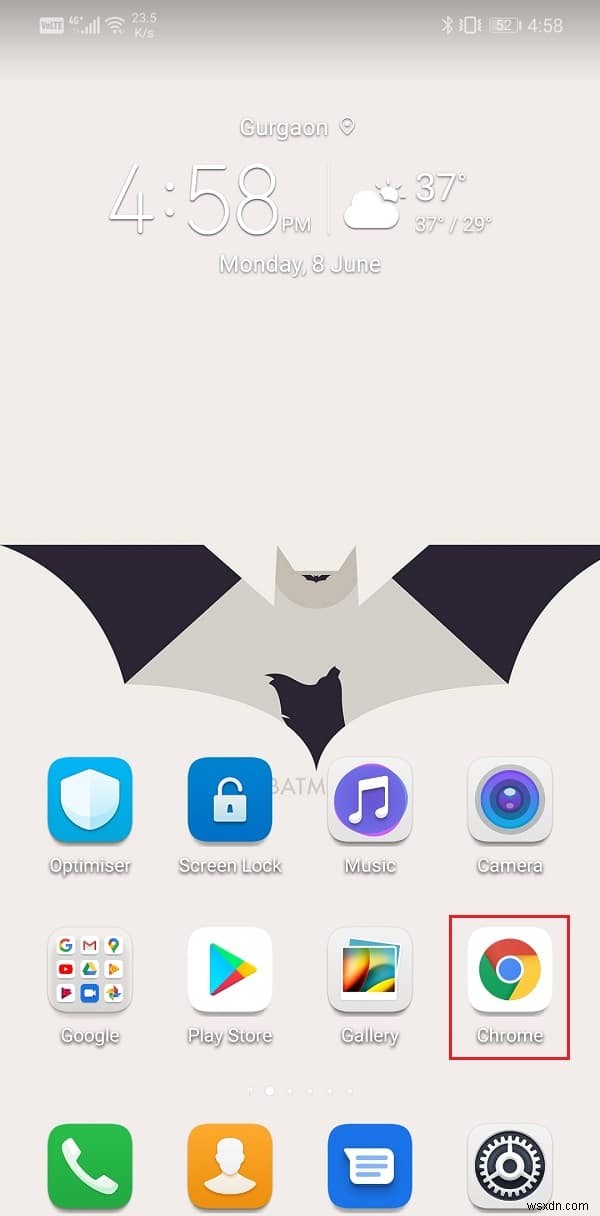Open the Contacts app in the dock
The image size is (600, 1216).
coord(230,1166)
